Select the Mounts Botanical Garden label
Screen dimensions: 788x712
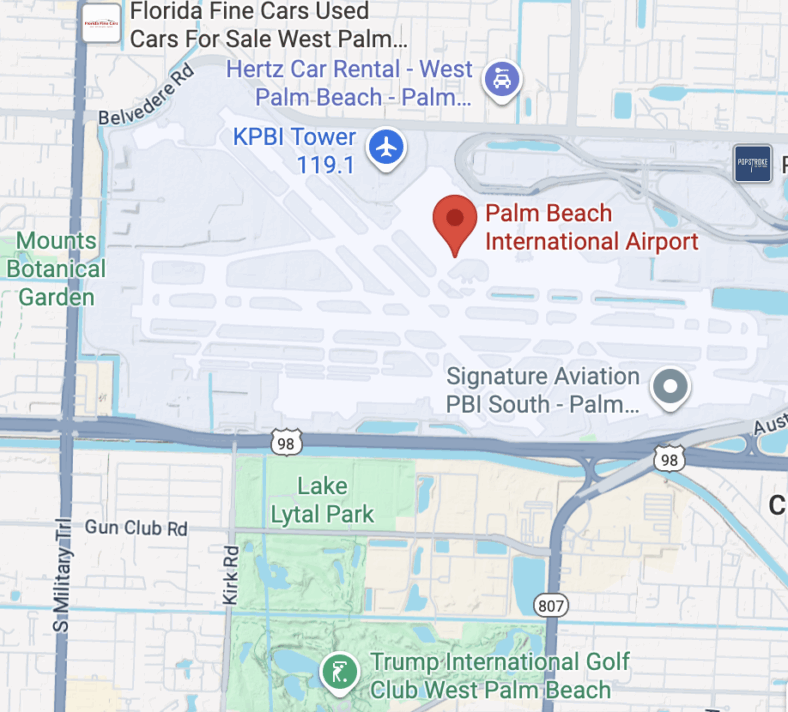pos(56,269)
